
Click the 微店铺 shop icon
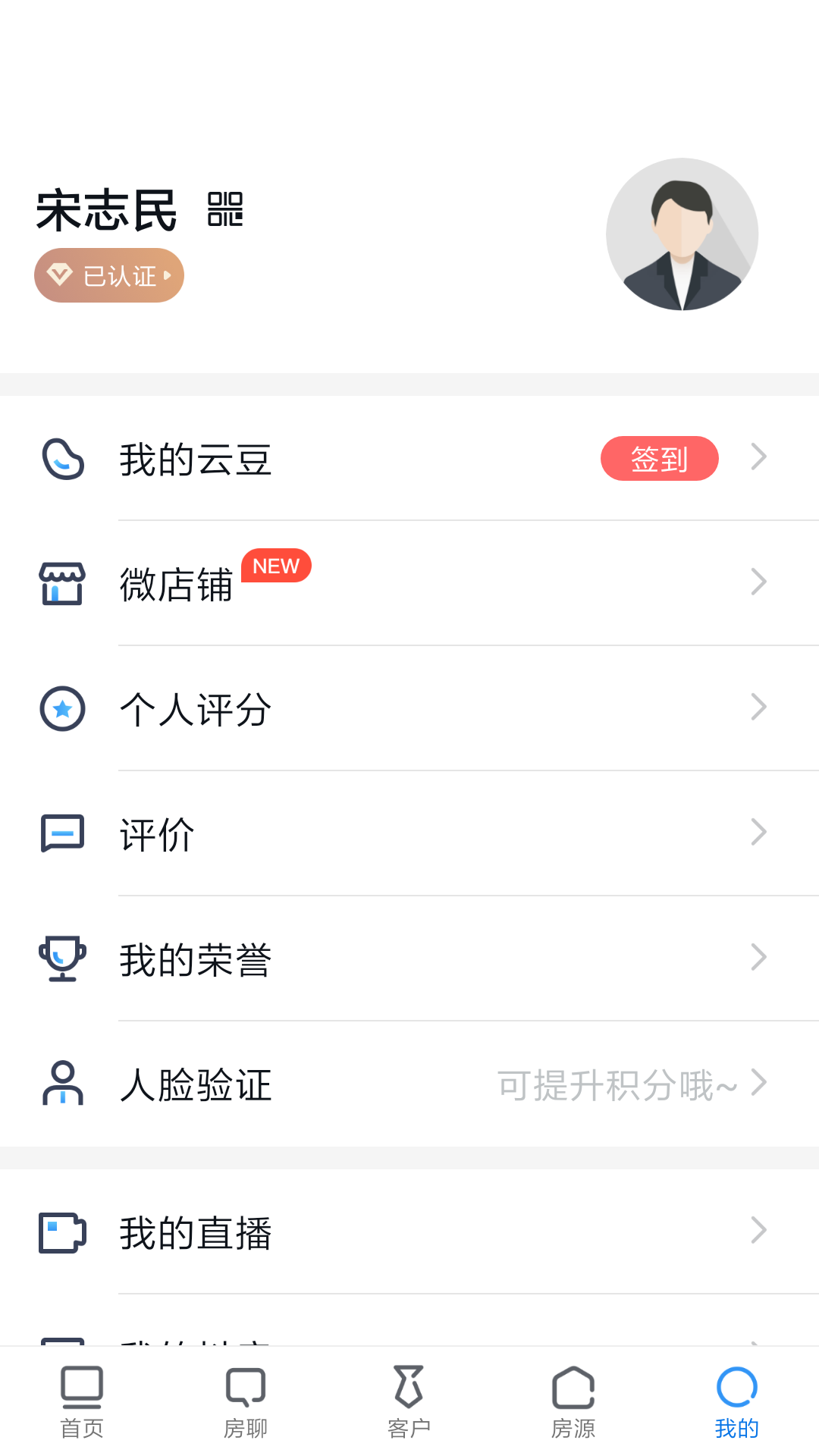(x=61, y=583)
